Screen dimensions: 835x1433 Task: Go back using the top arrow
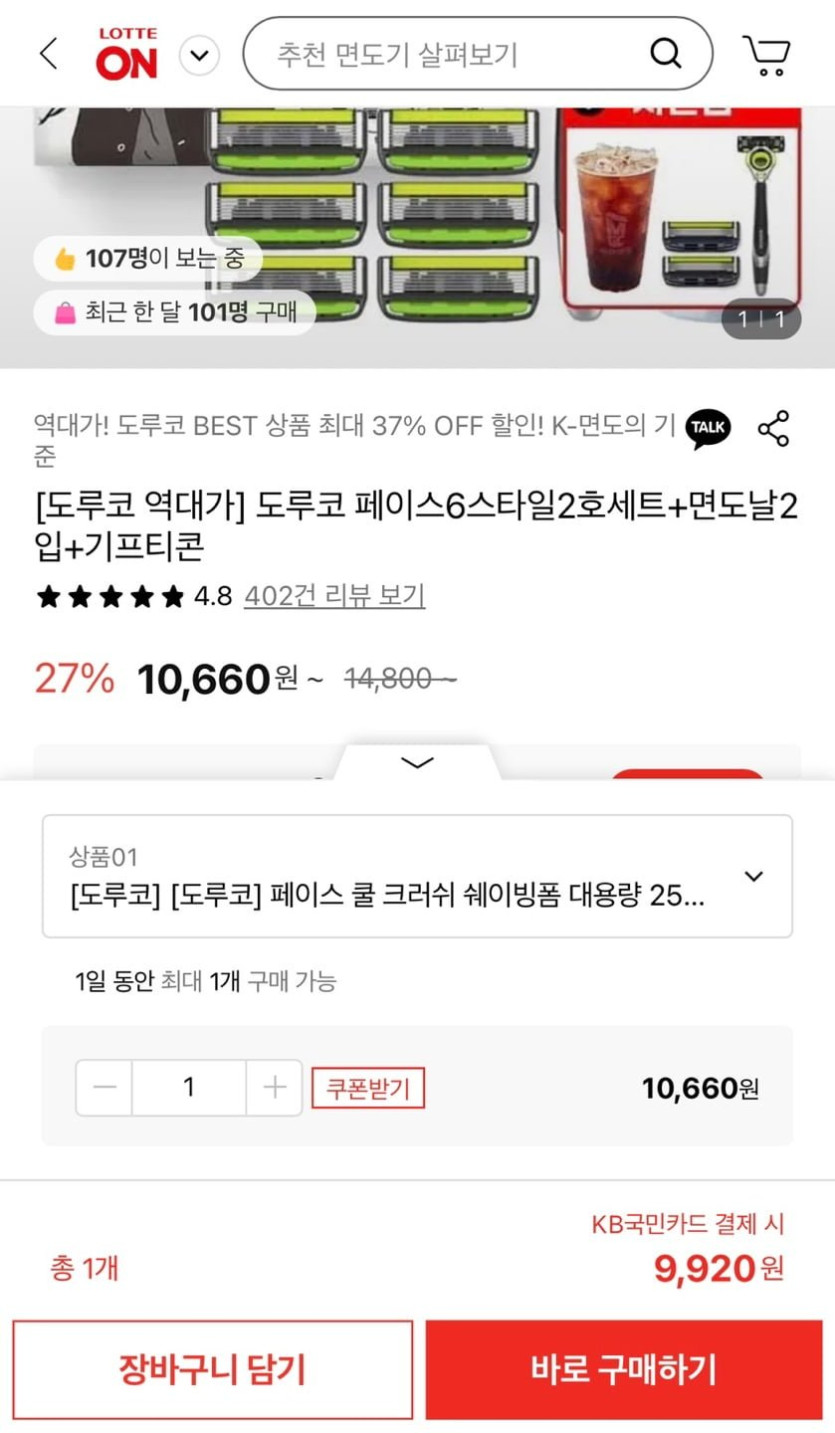point(48,53)
